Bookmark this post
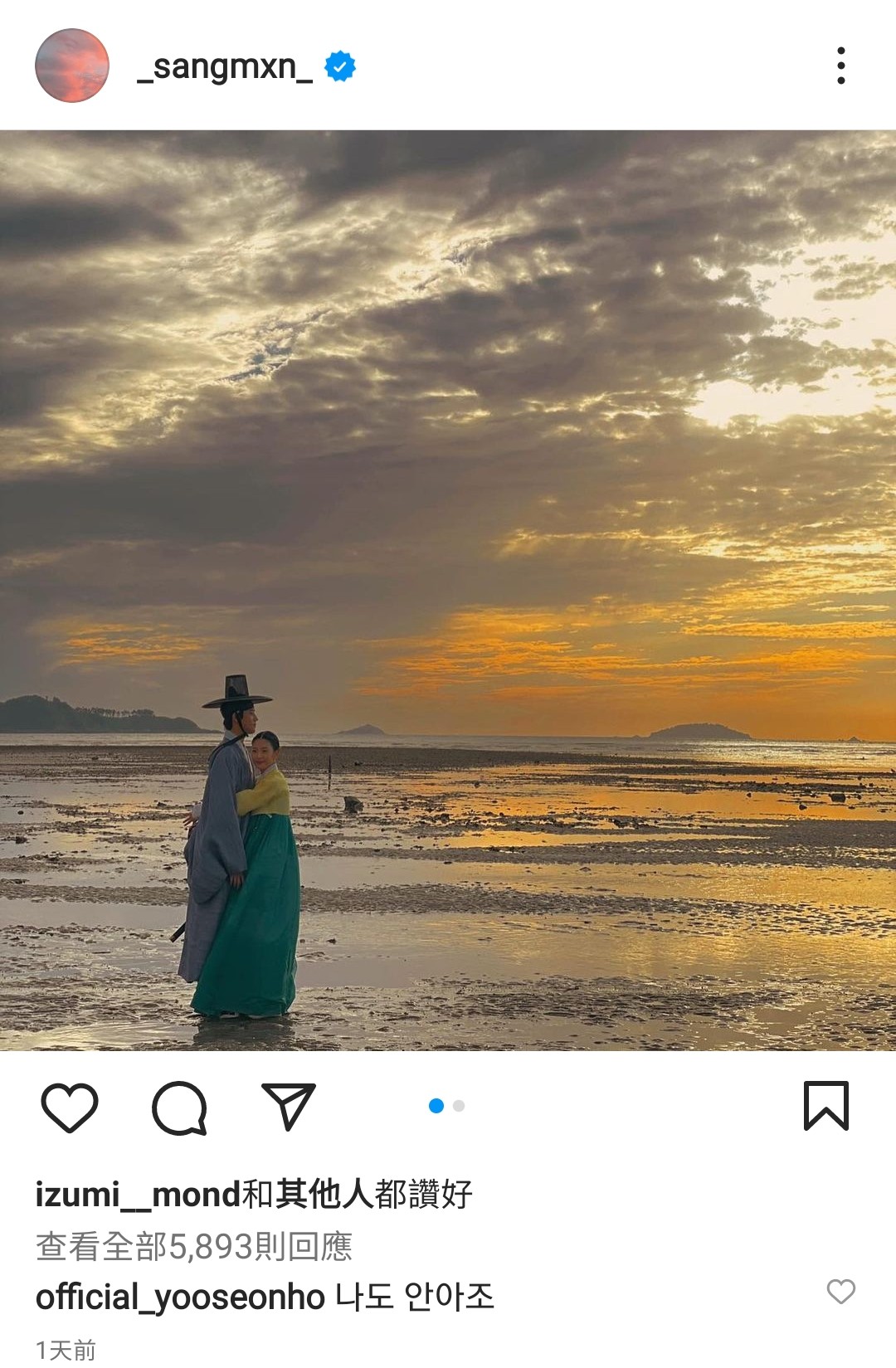 point(825,1106)
